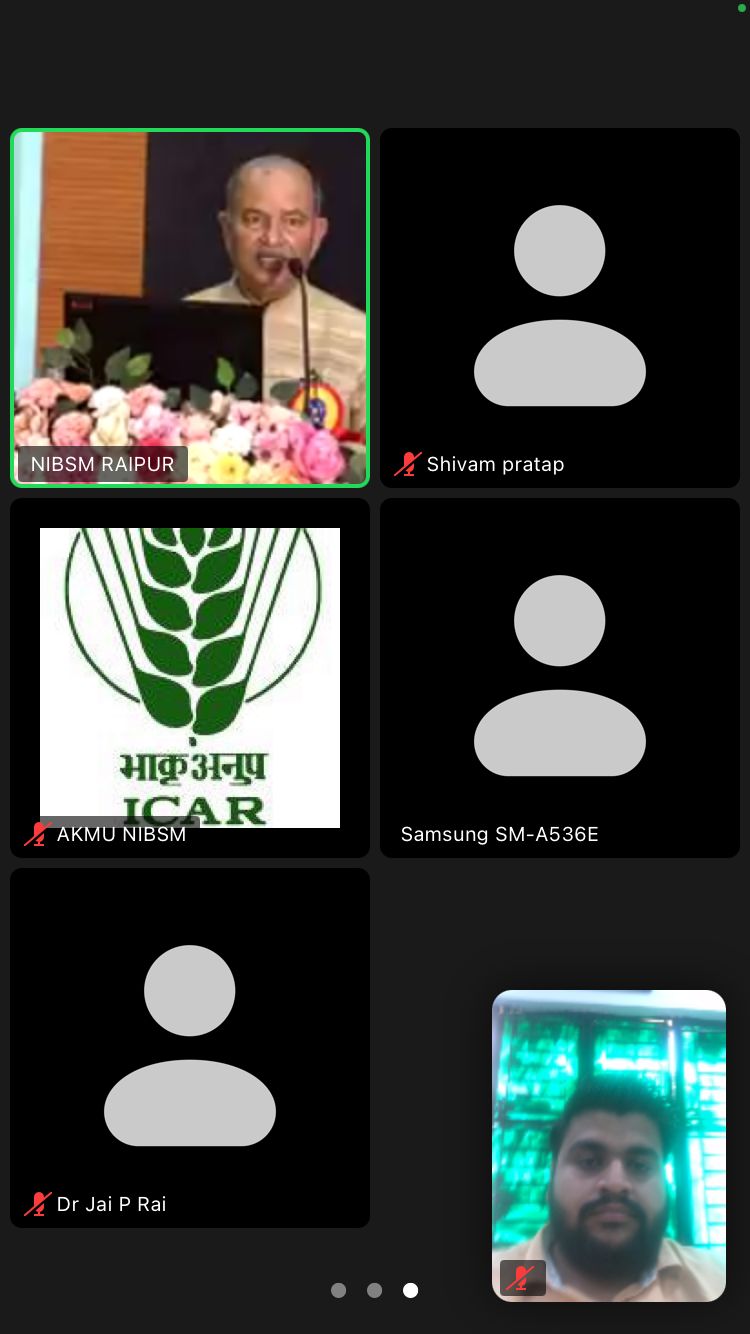The height and width of the screenshot is (1334, 750).
Task: Select the NIBSM RAIPUR video tile
Action: [190, 308]
